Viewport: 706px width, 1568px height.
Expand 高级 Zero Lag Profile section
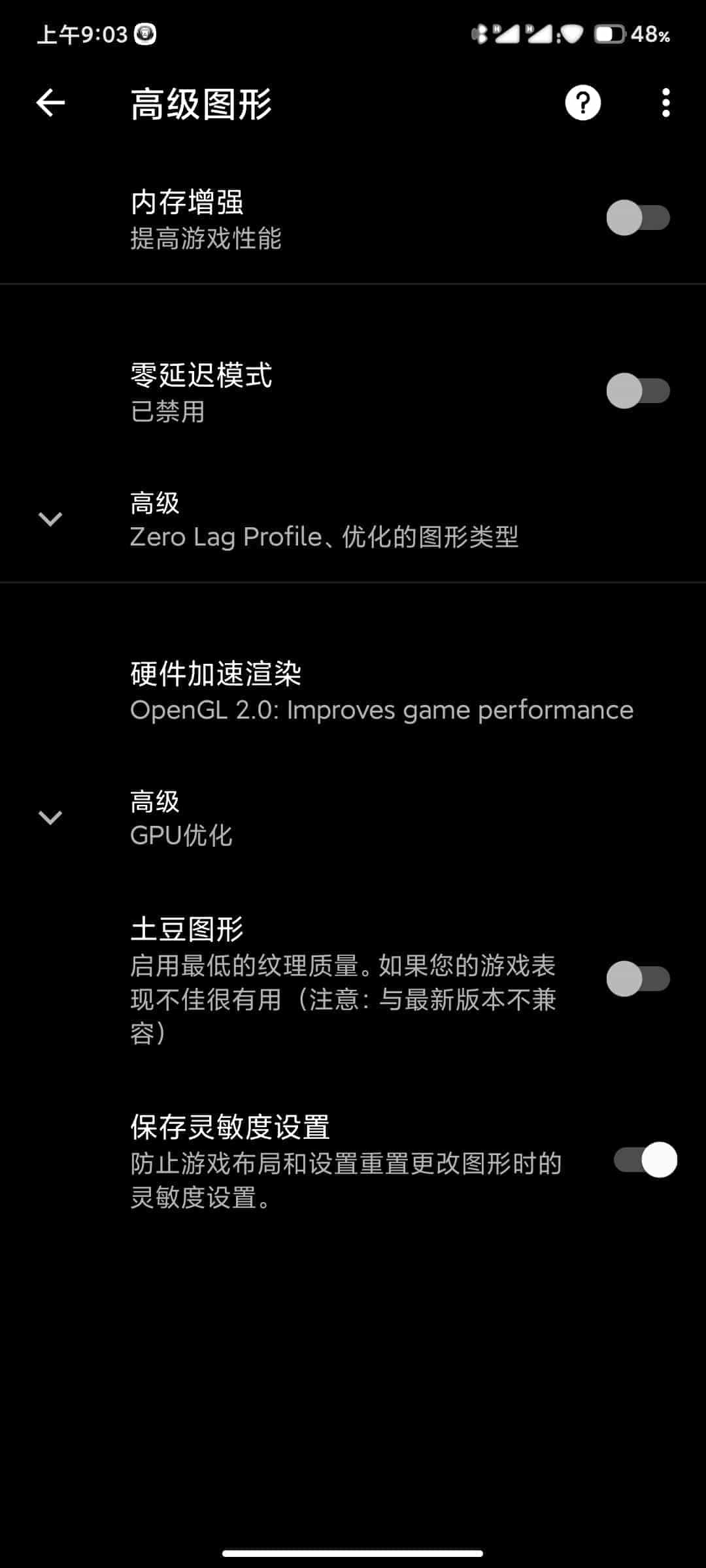[x=324, y=520]
